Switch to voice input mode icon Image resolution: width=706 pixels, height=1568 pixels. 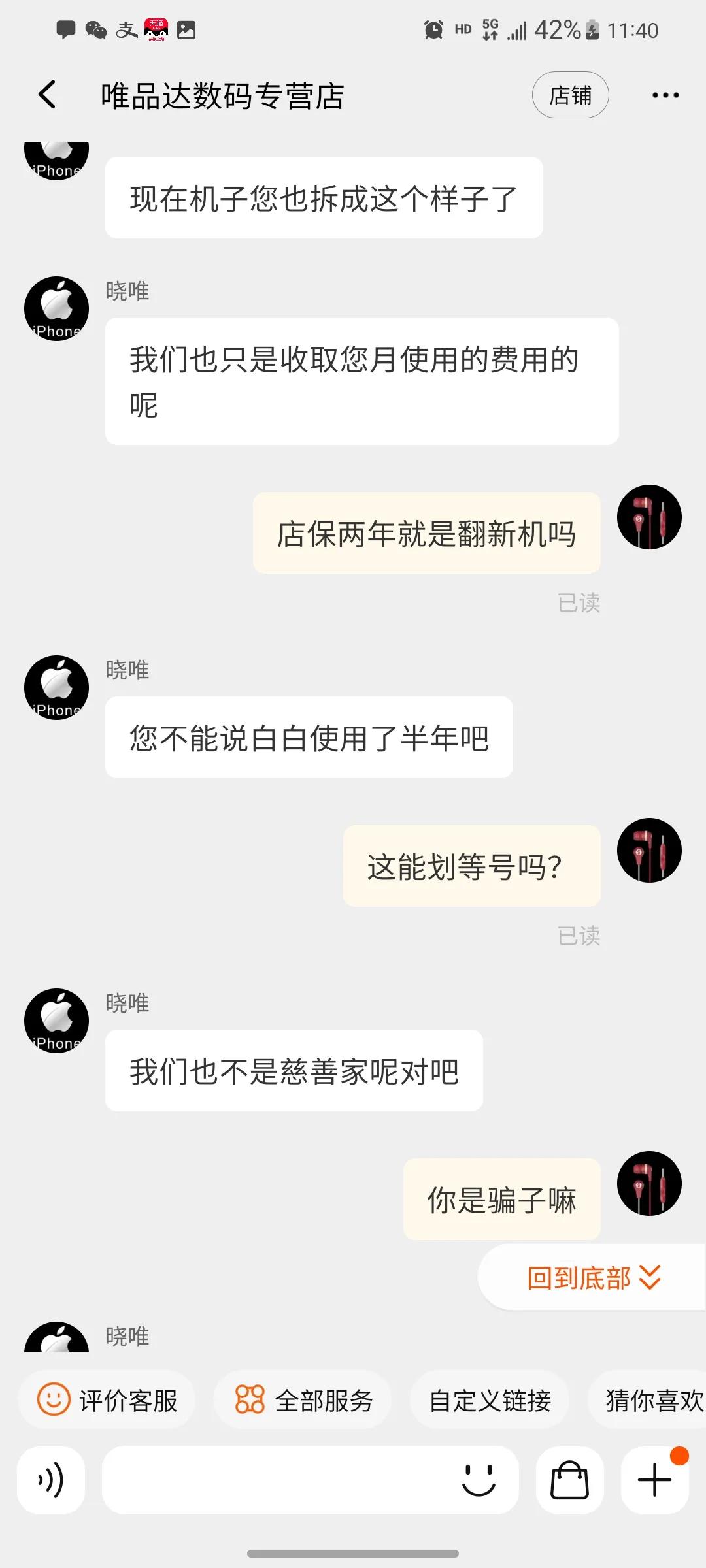pos(52,1481)
